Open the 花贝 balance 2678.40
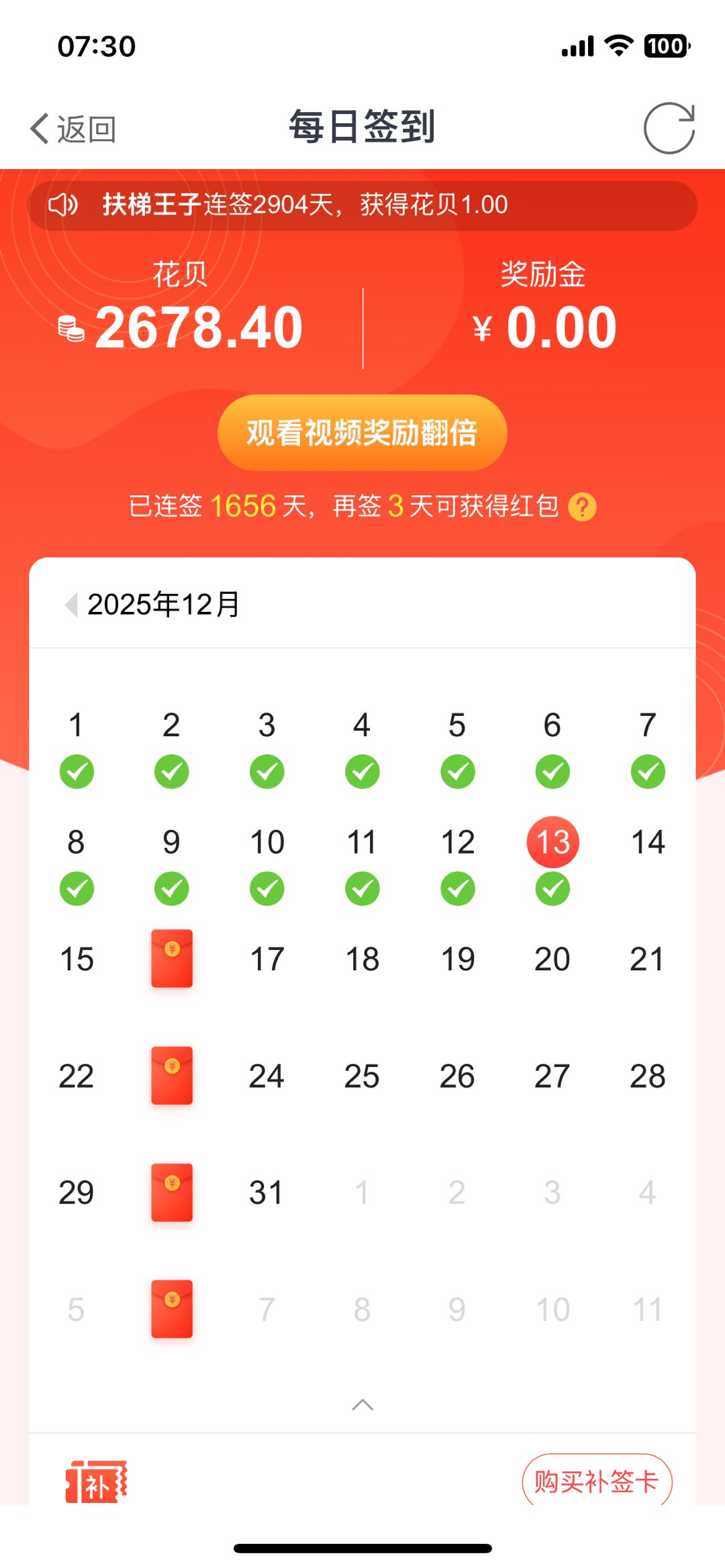 coord(198,327)
